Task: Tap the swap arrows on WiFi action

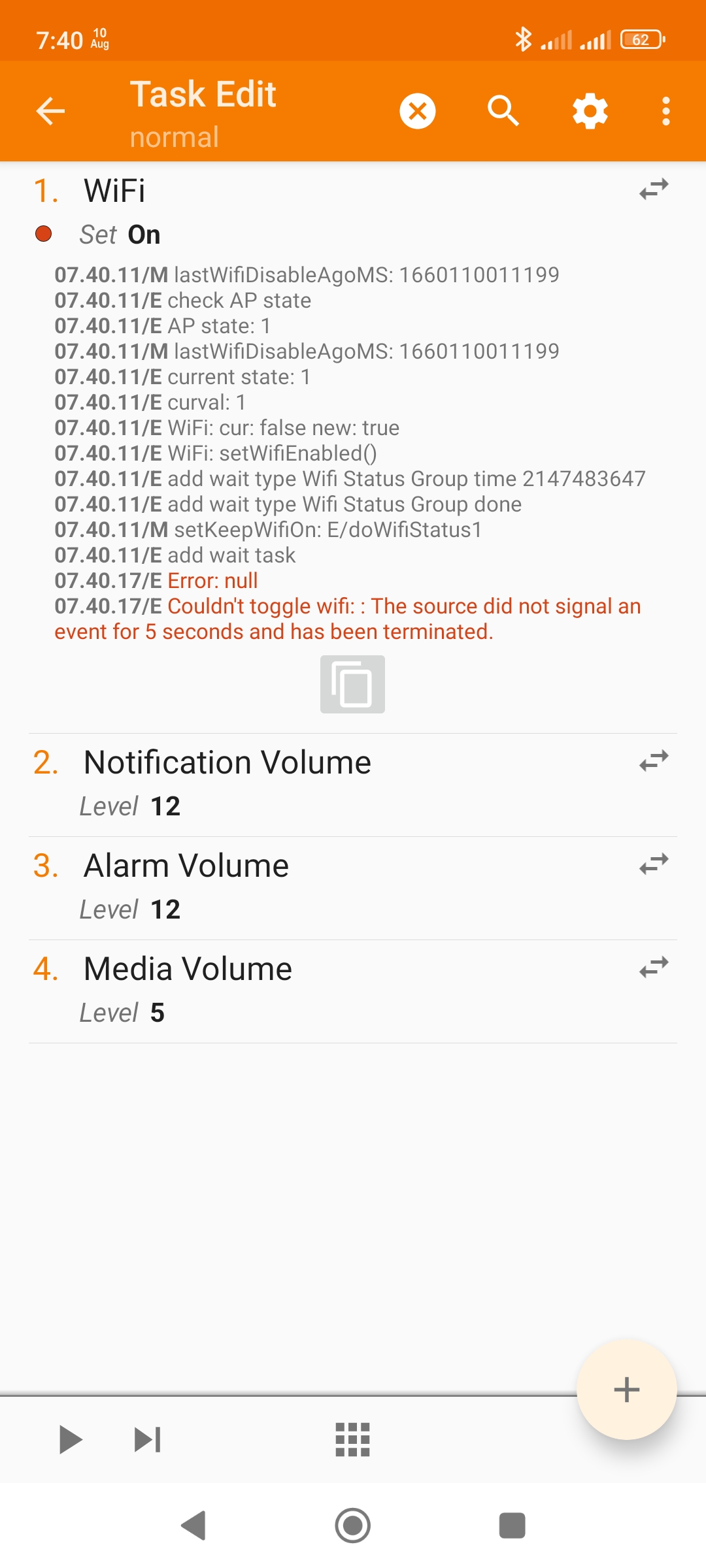Action: pos(654,189)
